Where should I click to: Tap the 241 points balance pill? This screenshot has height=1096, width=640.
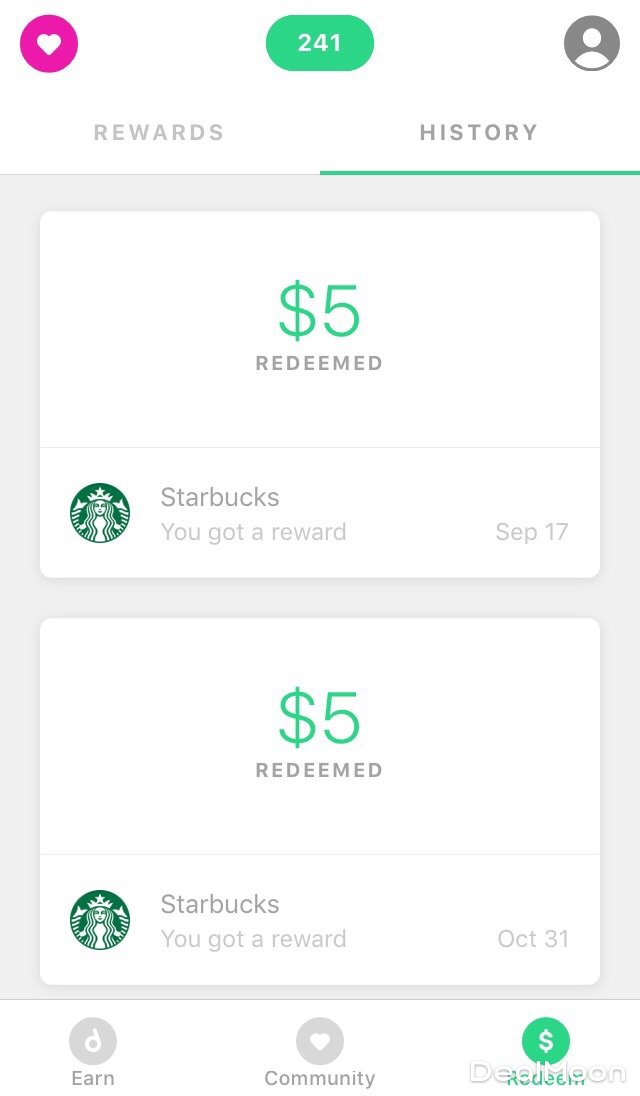(x=319, y=44)
